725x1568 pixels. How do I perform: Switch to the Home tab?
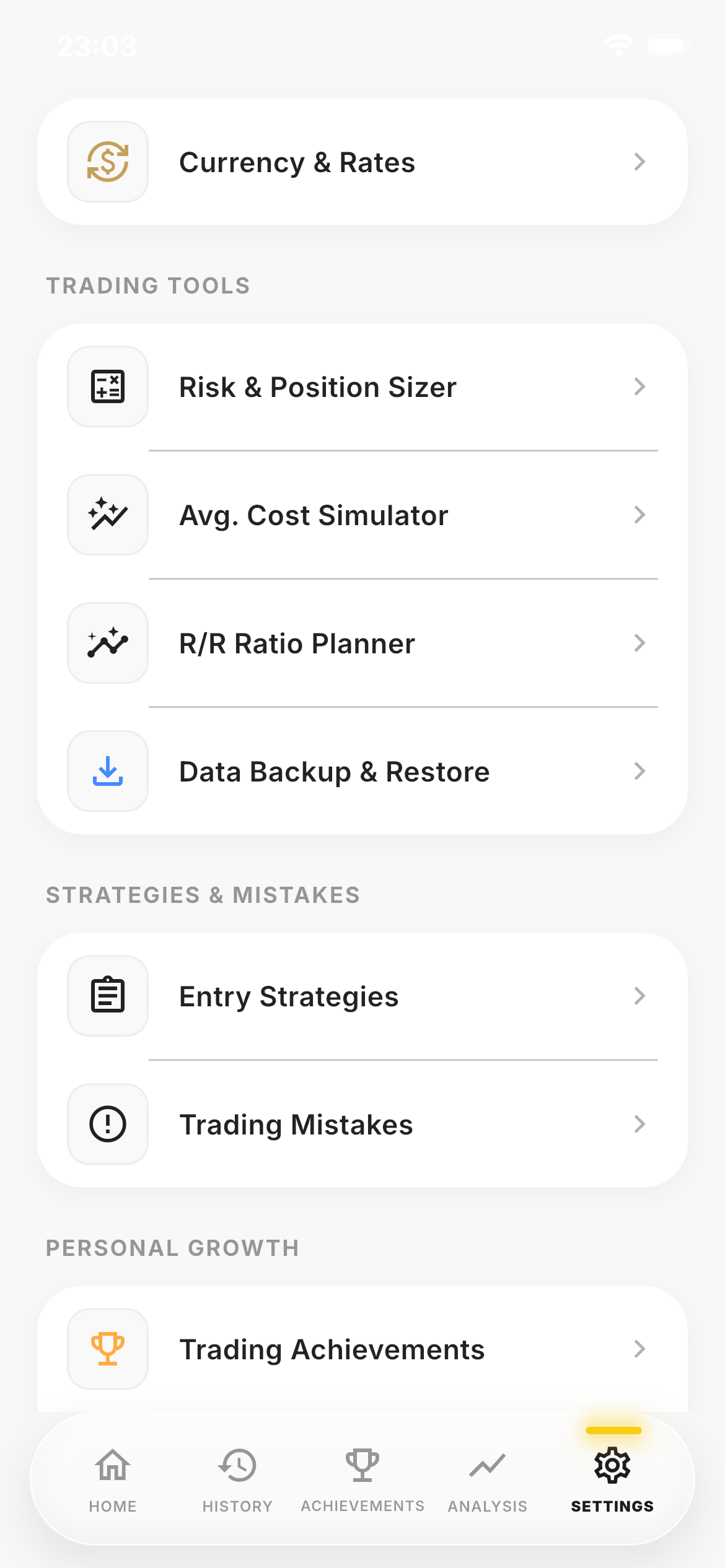coord(113,1480)
